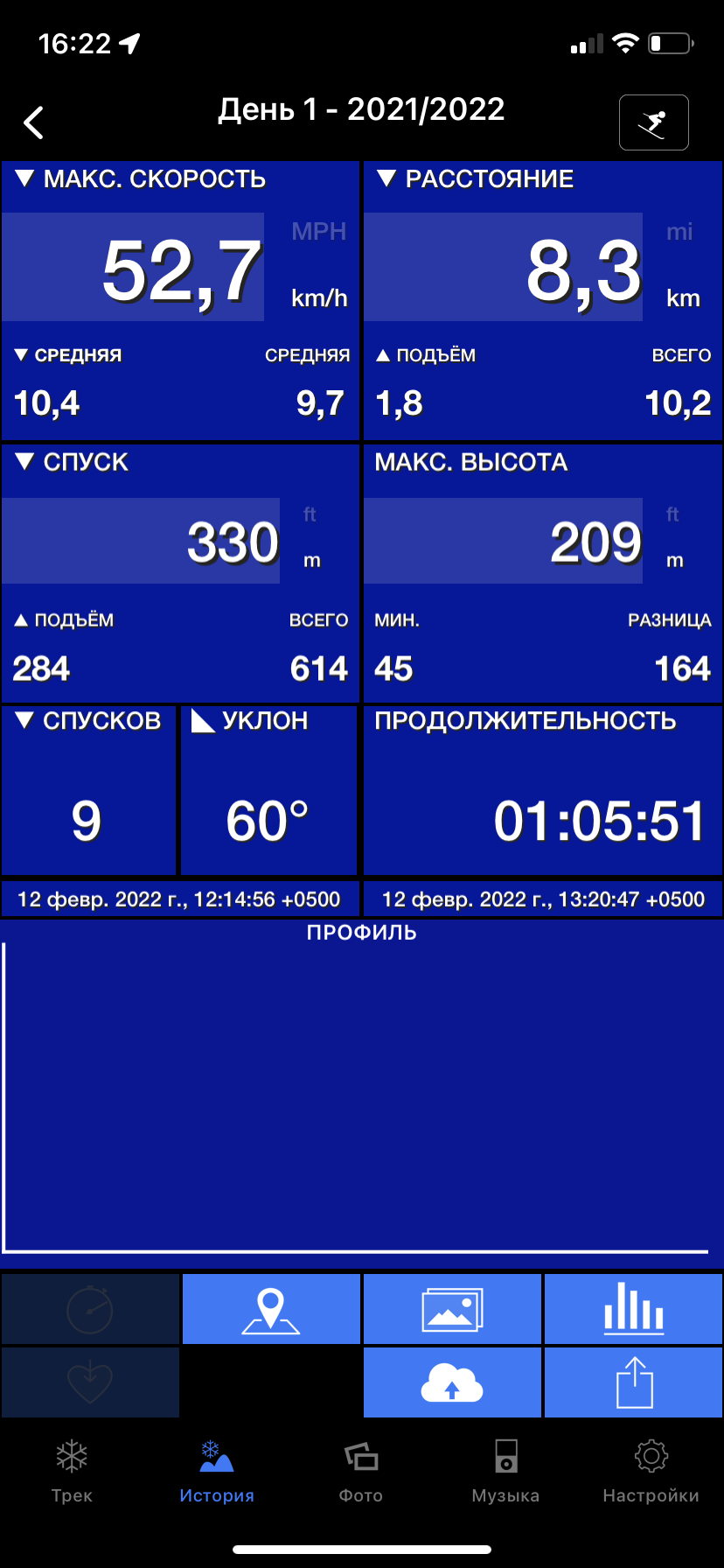Switch to the Трек tab
Viewport: 724px width, 1568px height.
click(x=72, y=1472)
